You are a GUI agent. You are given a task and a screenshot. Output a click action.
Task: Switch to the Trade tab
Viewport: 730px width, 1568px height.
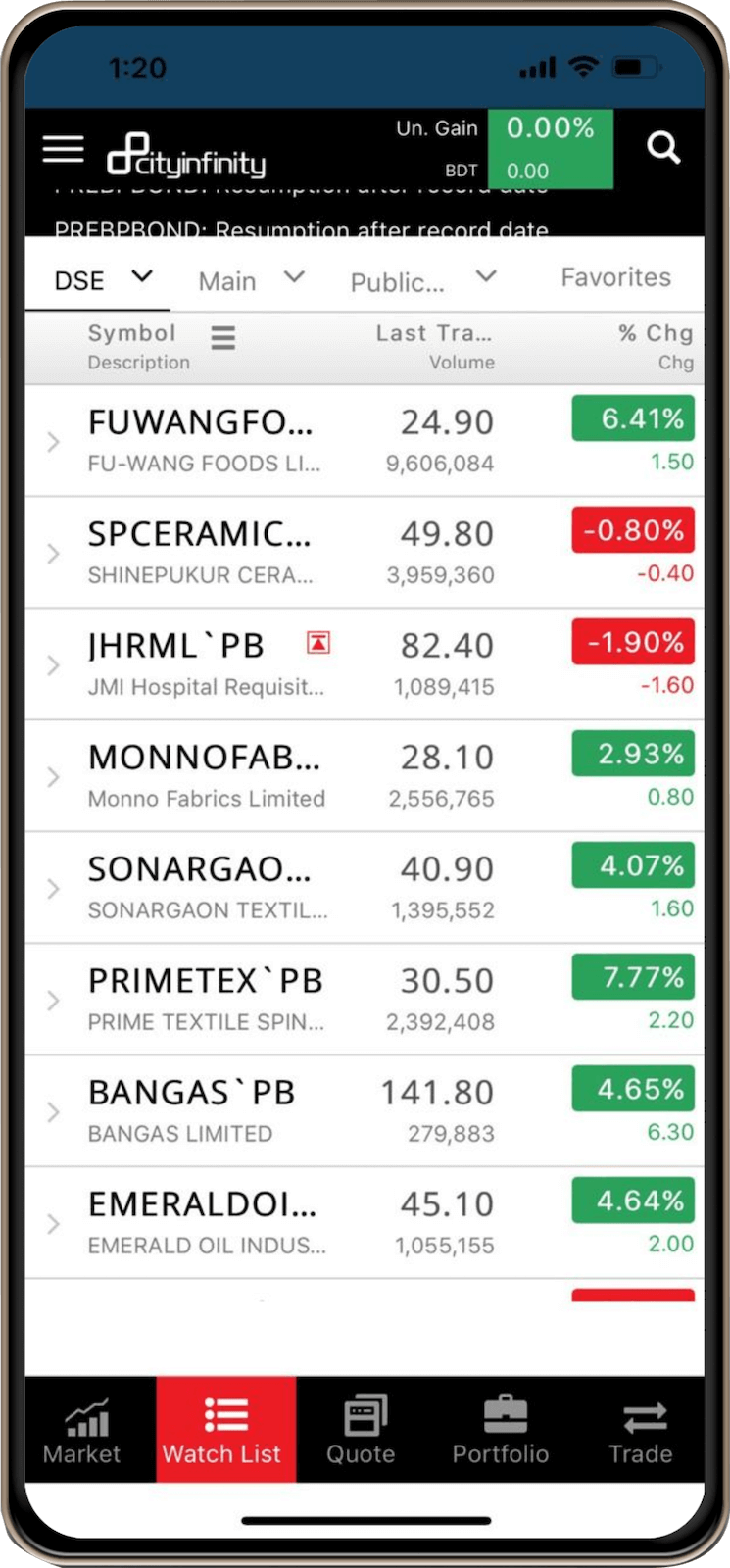[x=641, y=1431]
